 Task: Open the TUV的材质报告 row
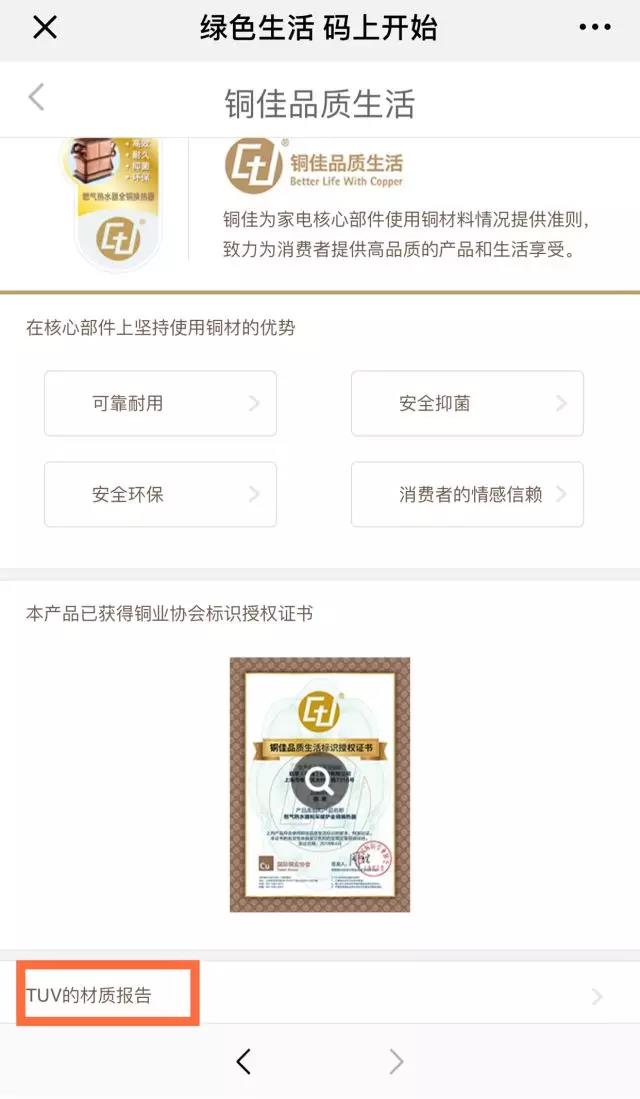point(320,995)
